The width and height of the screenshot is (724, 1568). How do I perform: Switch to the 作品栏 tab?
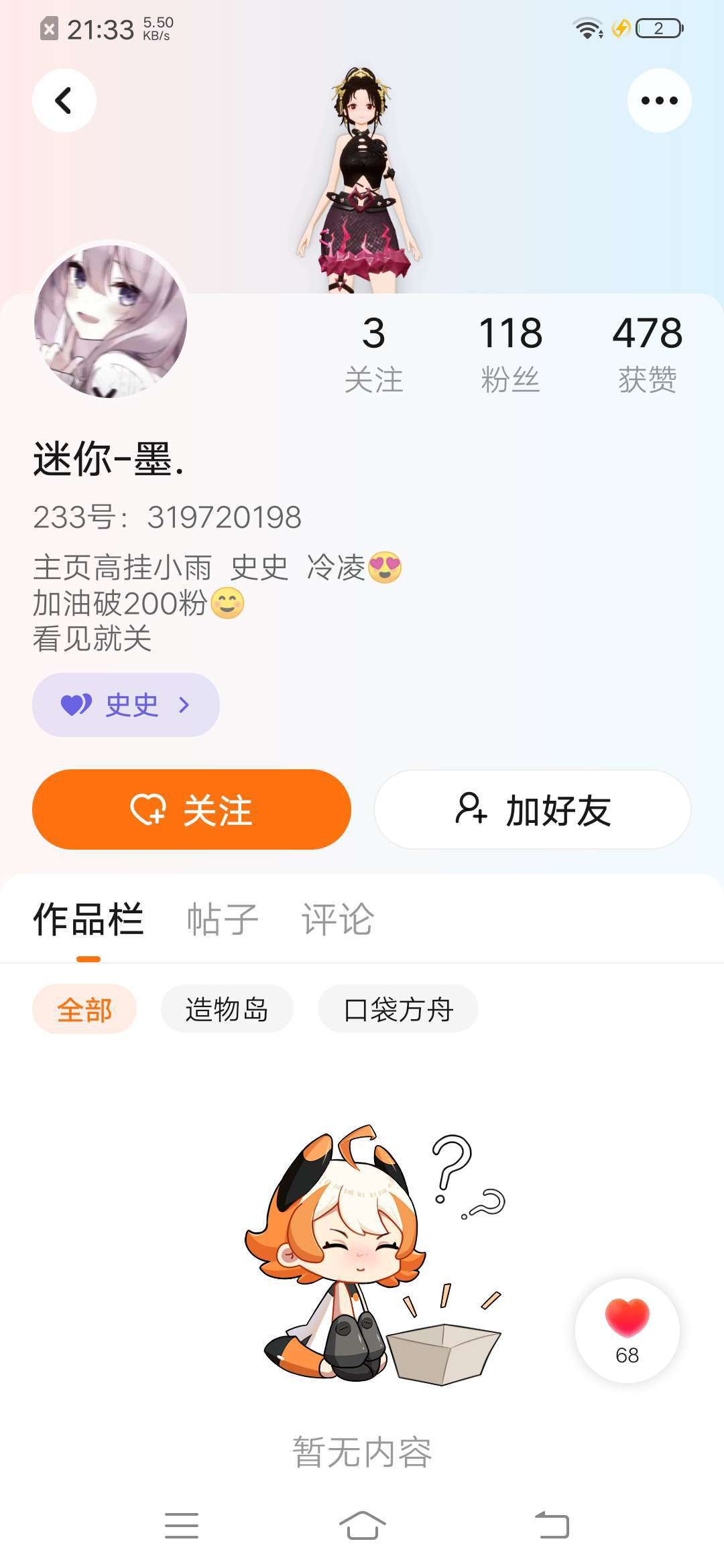(x=88, y=919)
